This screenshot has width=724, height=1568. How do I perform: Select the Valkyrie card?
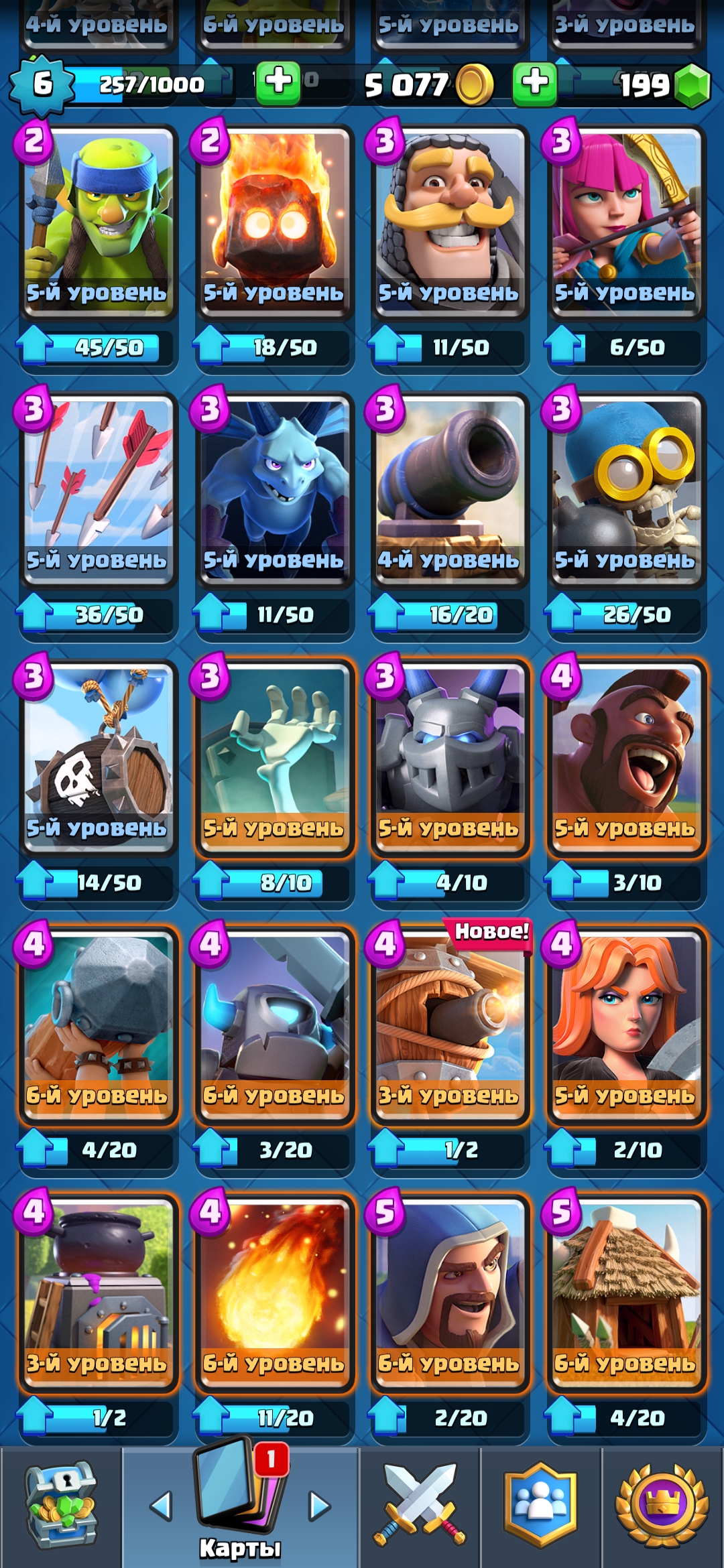point(626,1025)
